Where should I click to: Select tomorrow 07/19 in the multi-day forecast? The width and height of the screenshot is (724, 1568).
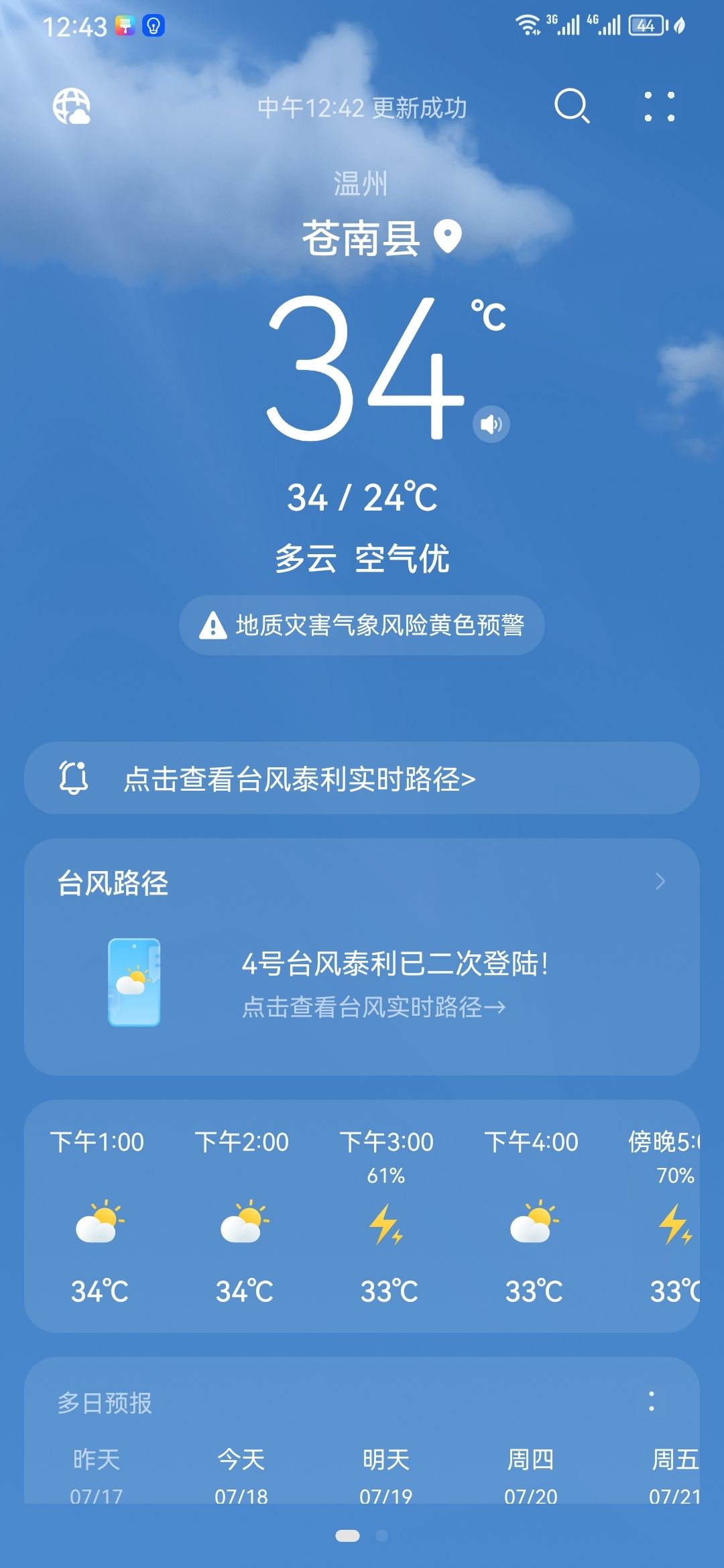(386, 1474)
